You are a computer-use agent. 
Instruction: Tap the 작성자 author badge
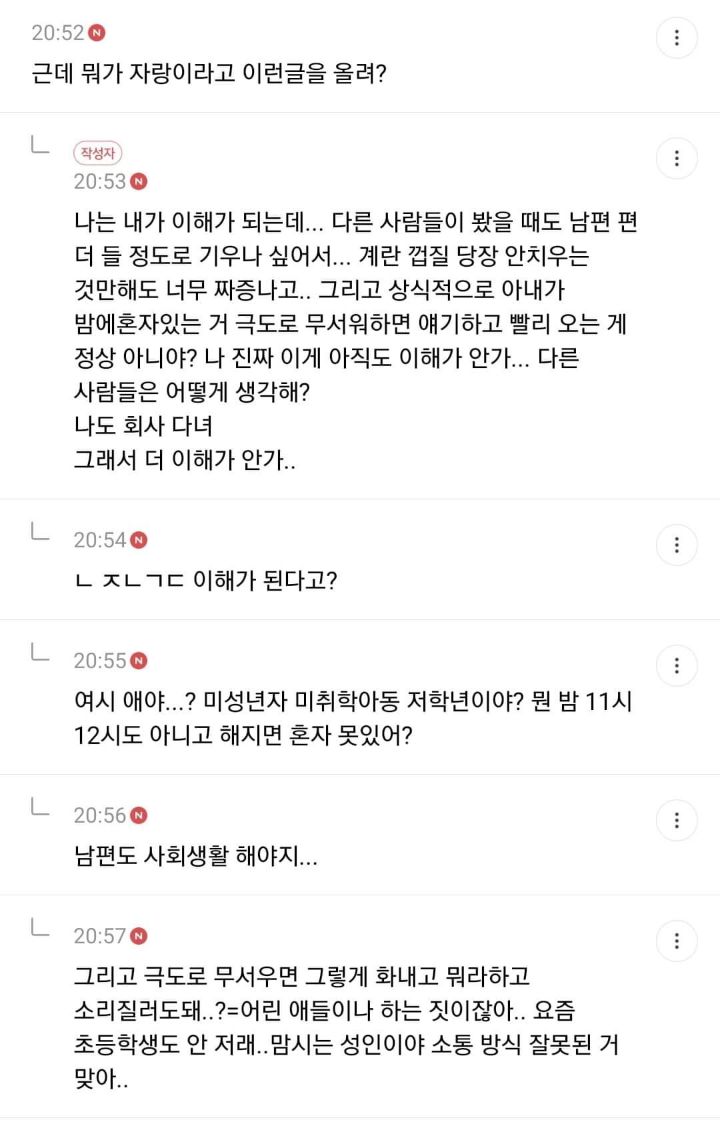96,152
